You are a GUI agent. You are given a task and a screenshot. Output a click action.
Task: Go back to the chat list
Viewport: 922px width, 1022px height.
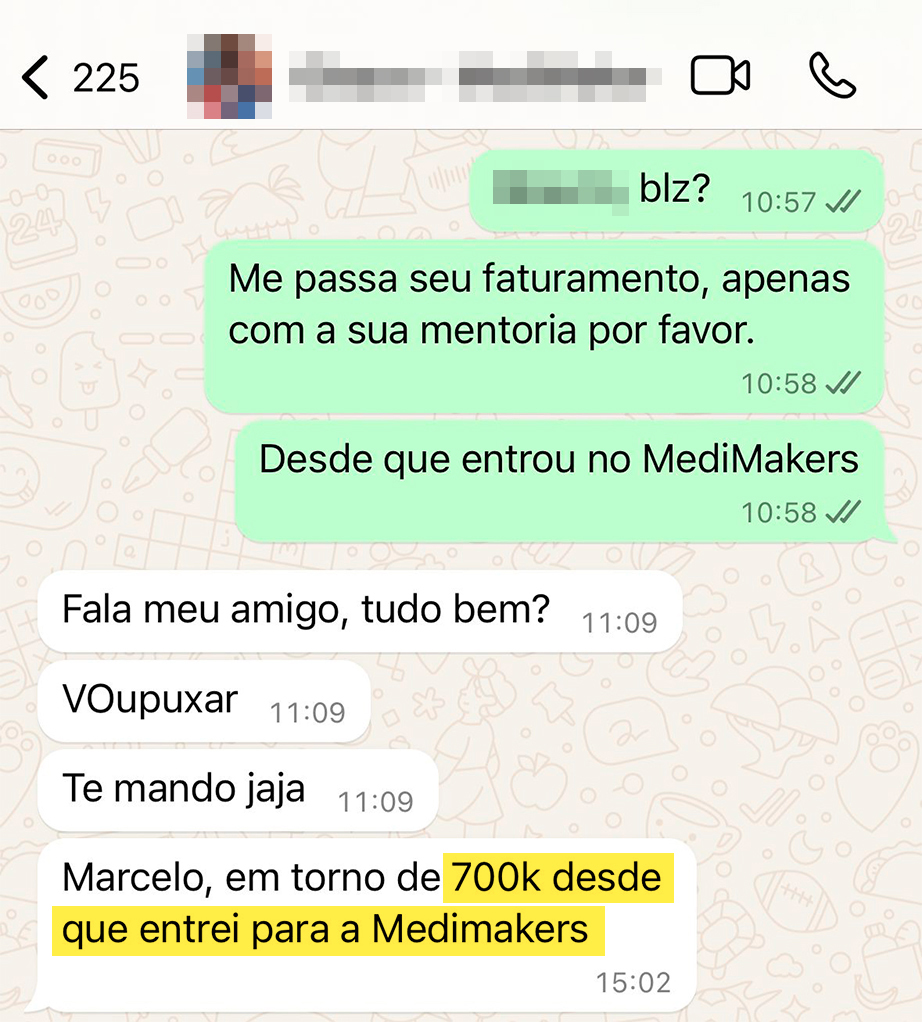point(37,78)
